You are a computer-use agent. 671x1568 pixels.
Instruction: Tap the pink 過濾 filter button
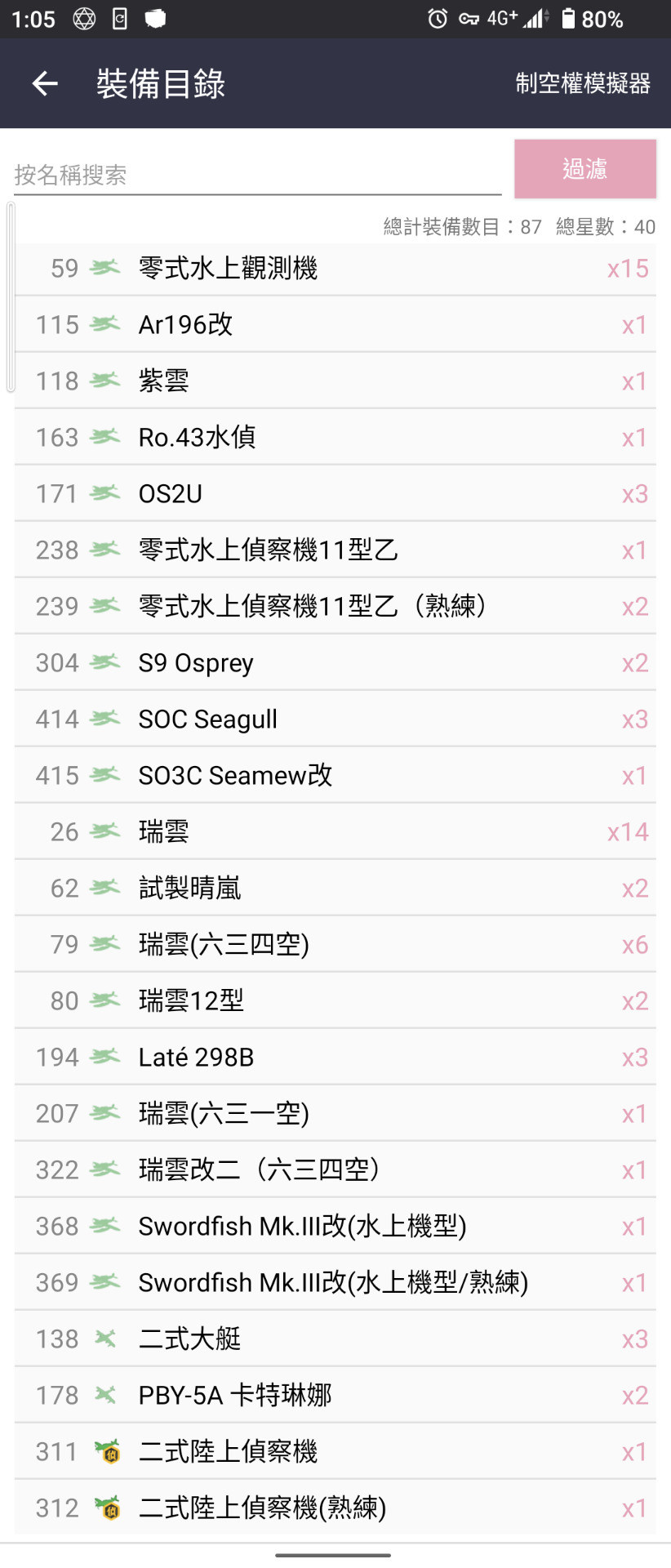584,169
